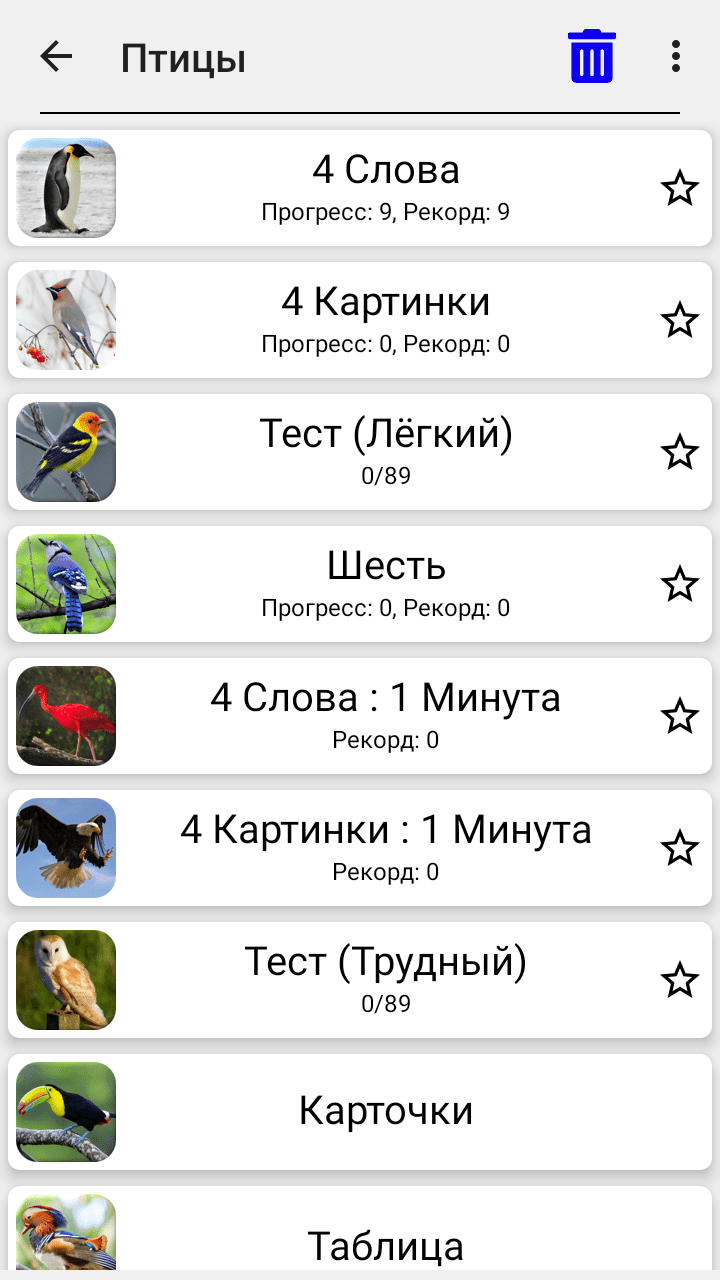720x1280 pixels.
Task: Tap the blue trash bin icon
Action: 591,56
